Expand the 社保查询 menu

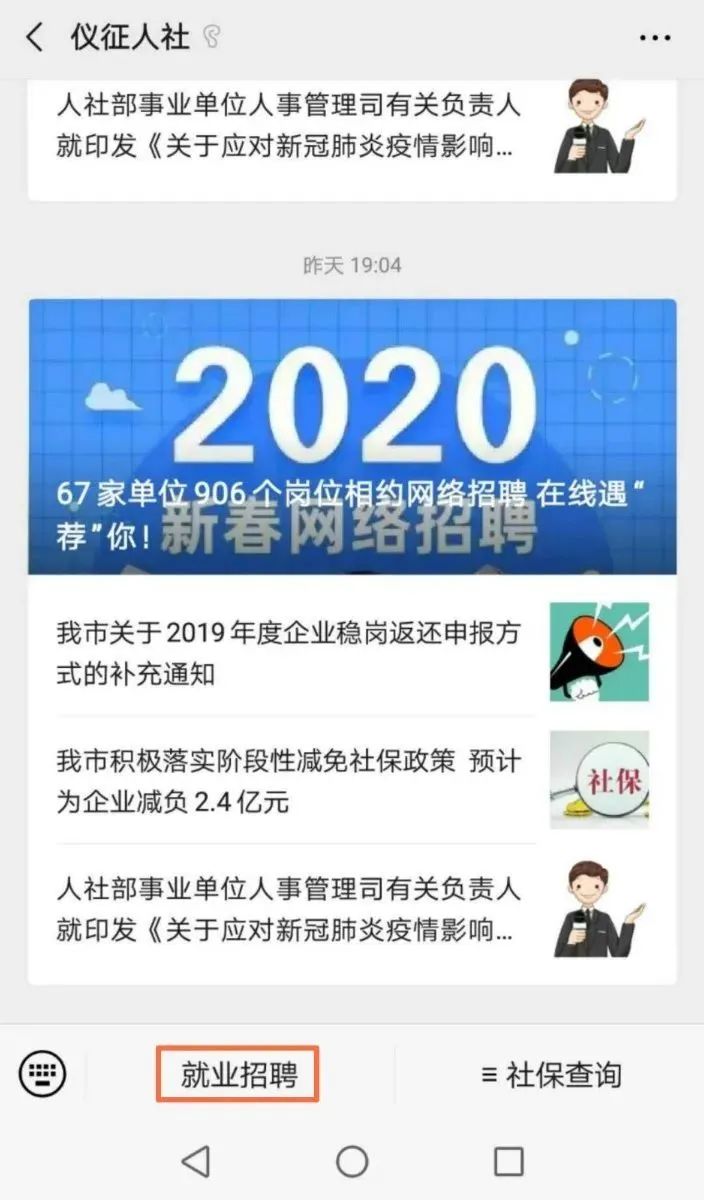point(551,1075)
